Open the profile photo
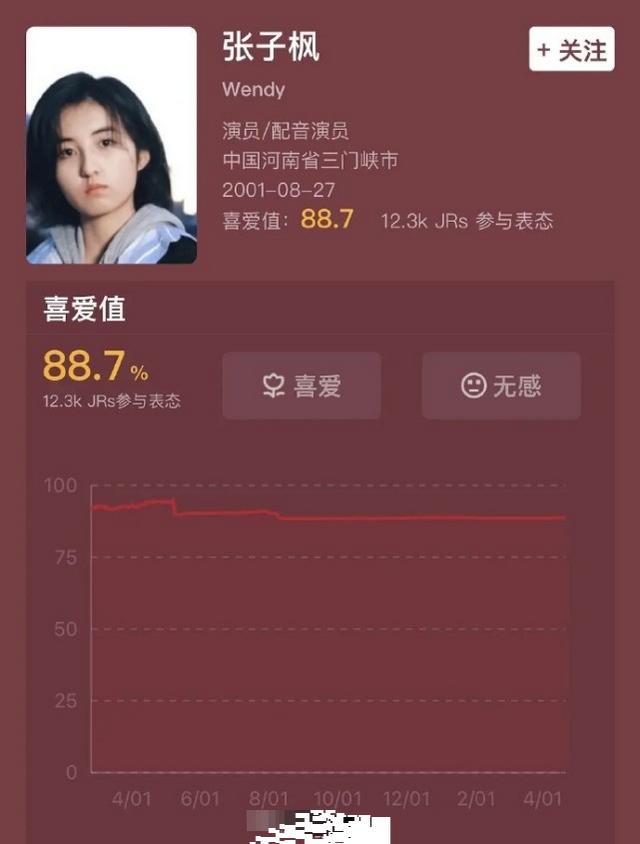Image resolution: width=640 pixels, height=844 pixels. point(111,146)
